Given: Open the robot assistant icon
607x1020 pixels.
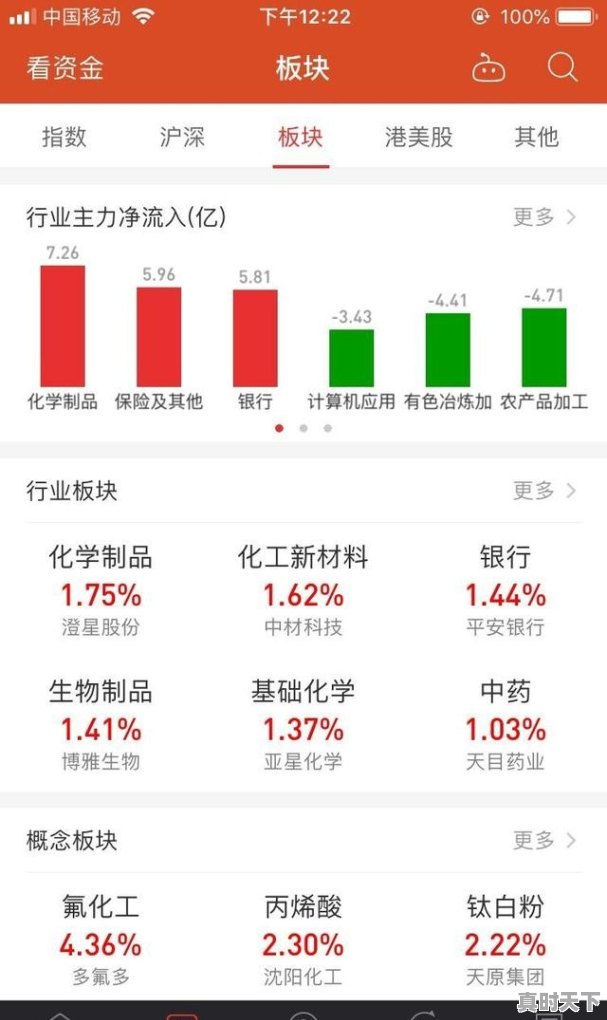Looking at the screenshot, I should click(x=489, y=69).
